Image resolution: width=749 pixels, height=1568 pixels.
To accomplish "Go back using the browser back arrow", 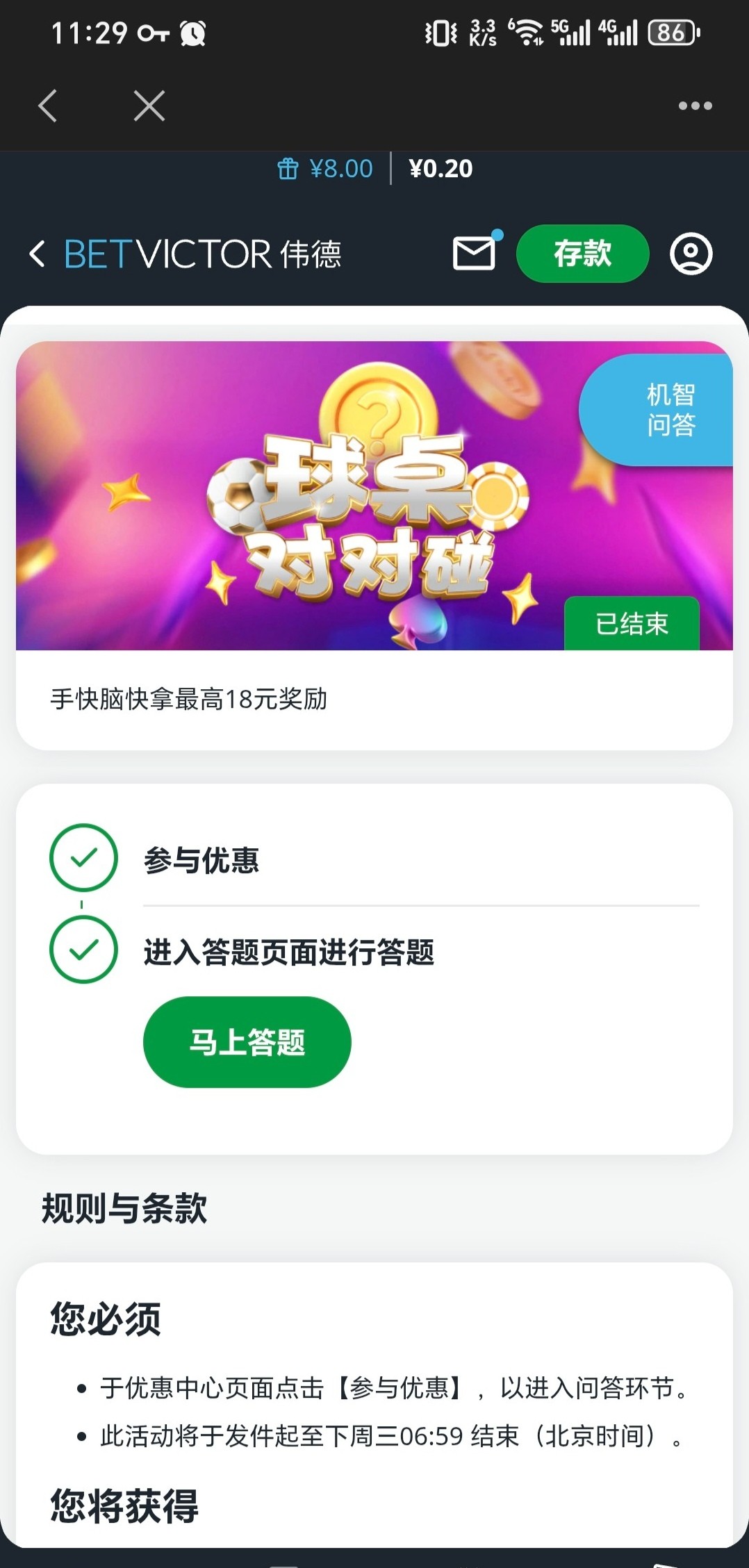I will (x=47, y=106).
